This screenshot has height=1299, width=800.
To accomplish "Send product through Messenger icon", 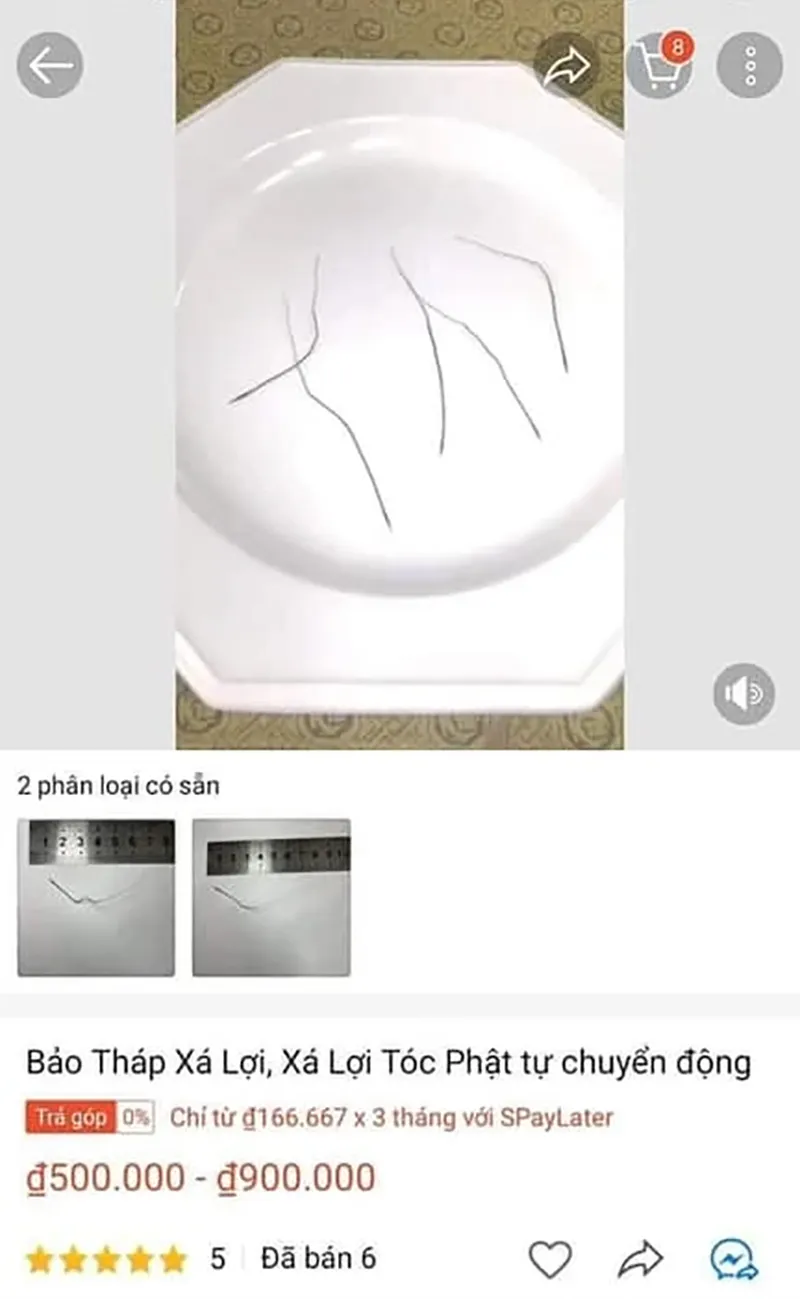I will [735, 1258].
